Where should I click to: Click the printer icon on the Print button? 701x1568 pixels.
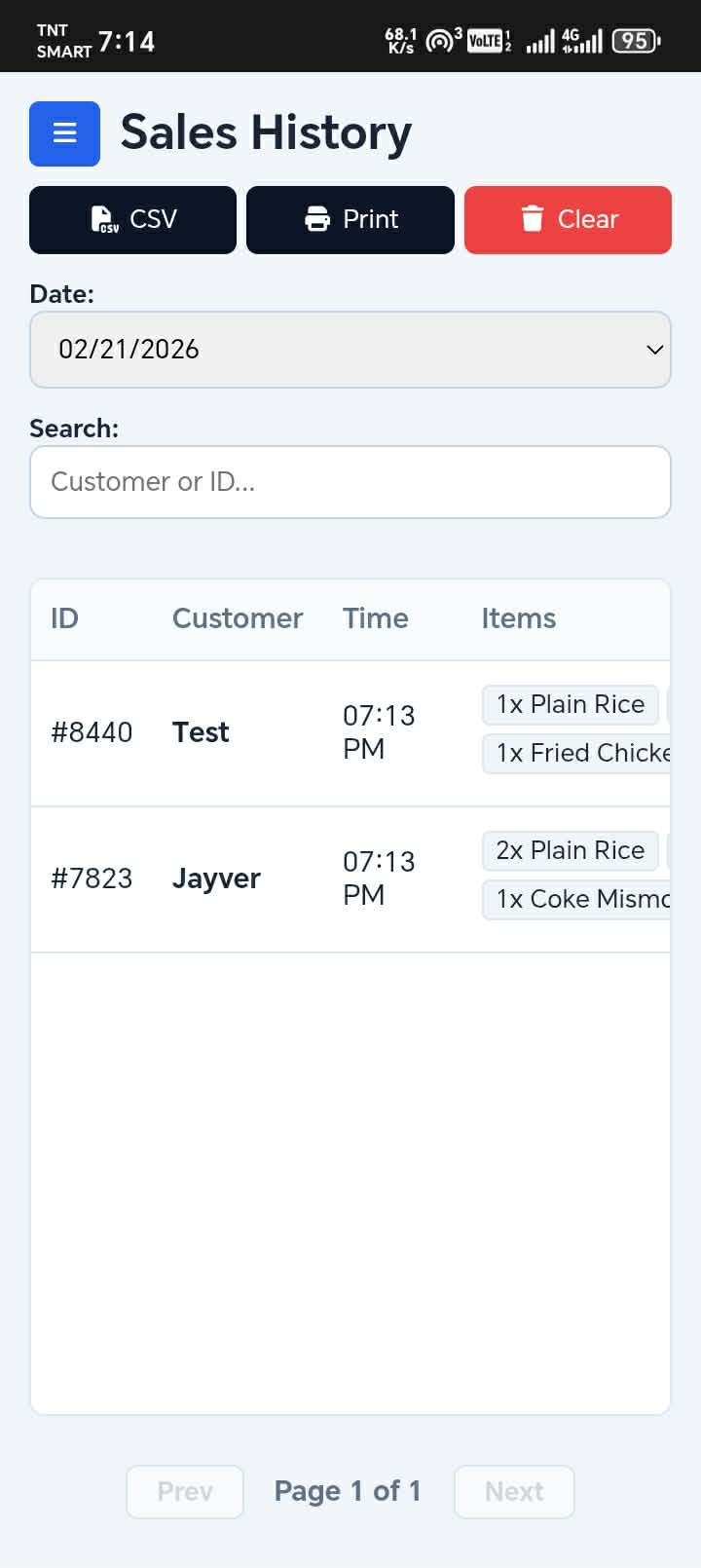(316, 220)
